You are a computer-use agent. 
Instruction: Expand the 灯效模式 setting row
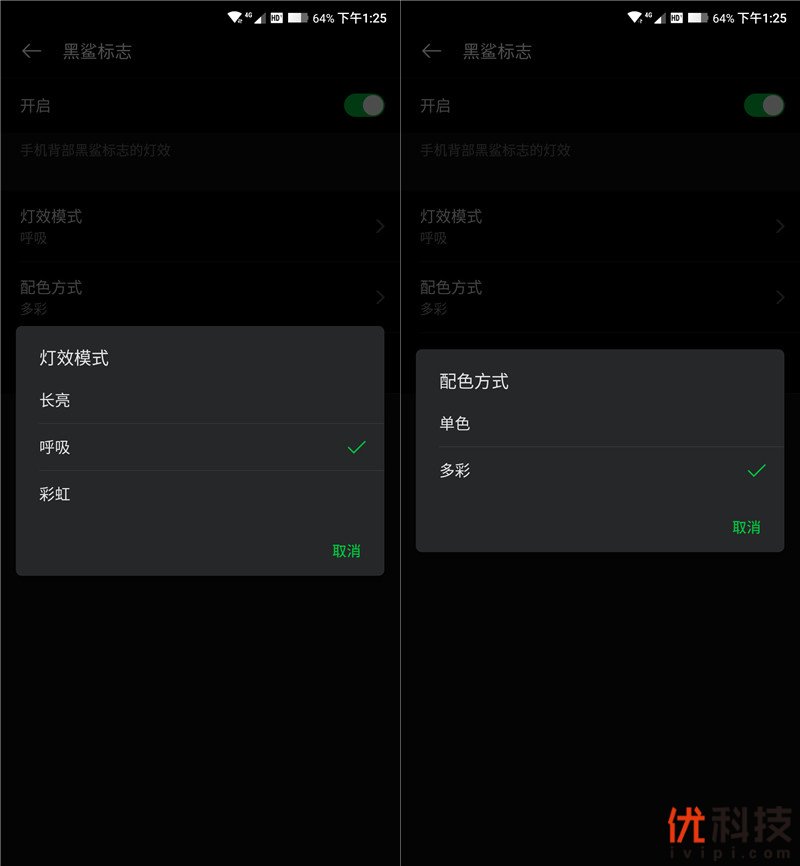[200, 226]
